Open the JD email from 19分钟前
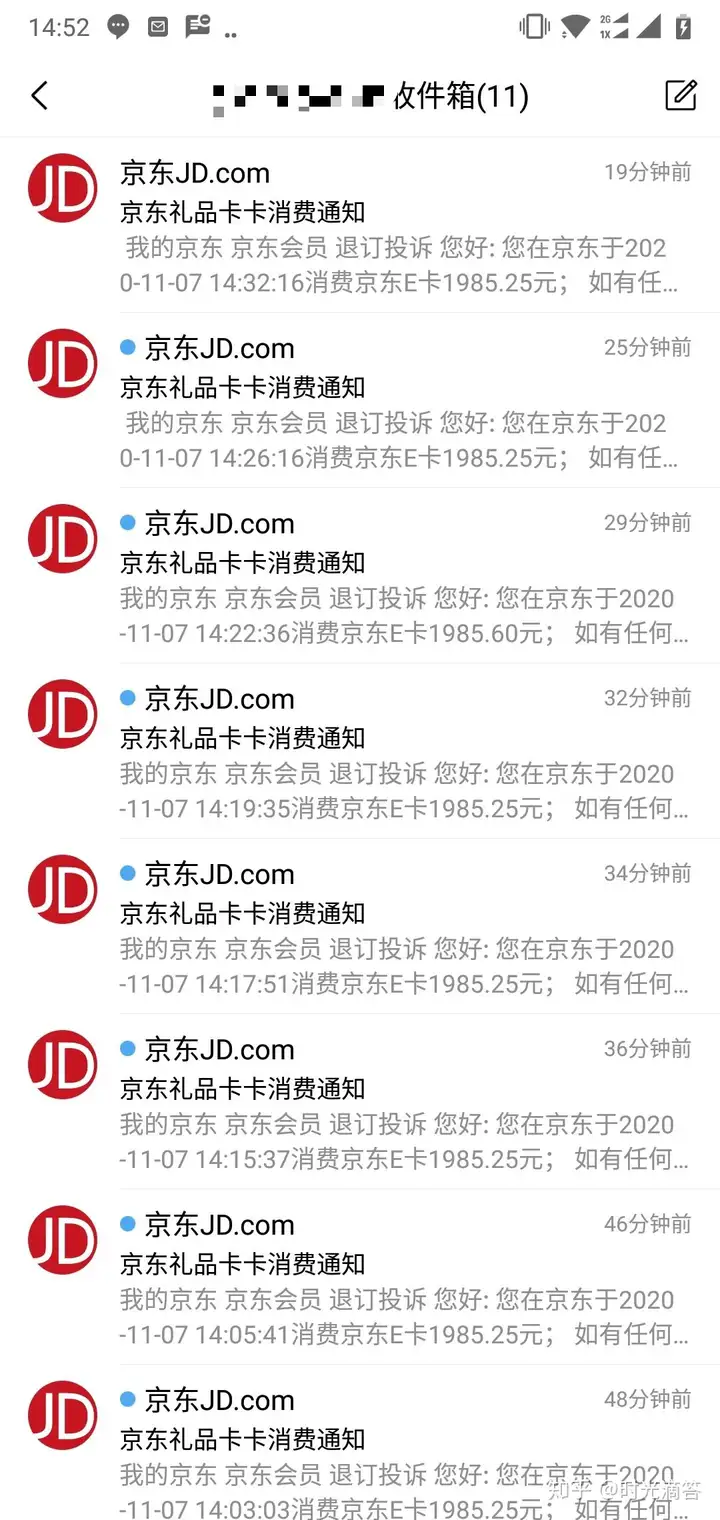Screen dimensions: 720x1520 400,228
